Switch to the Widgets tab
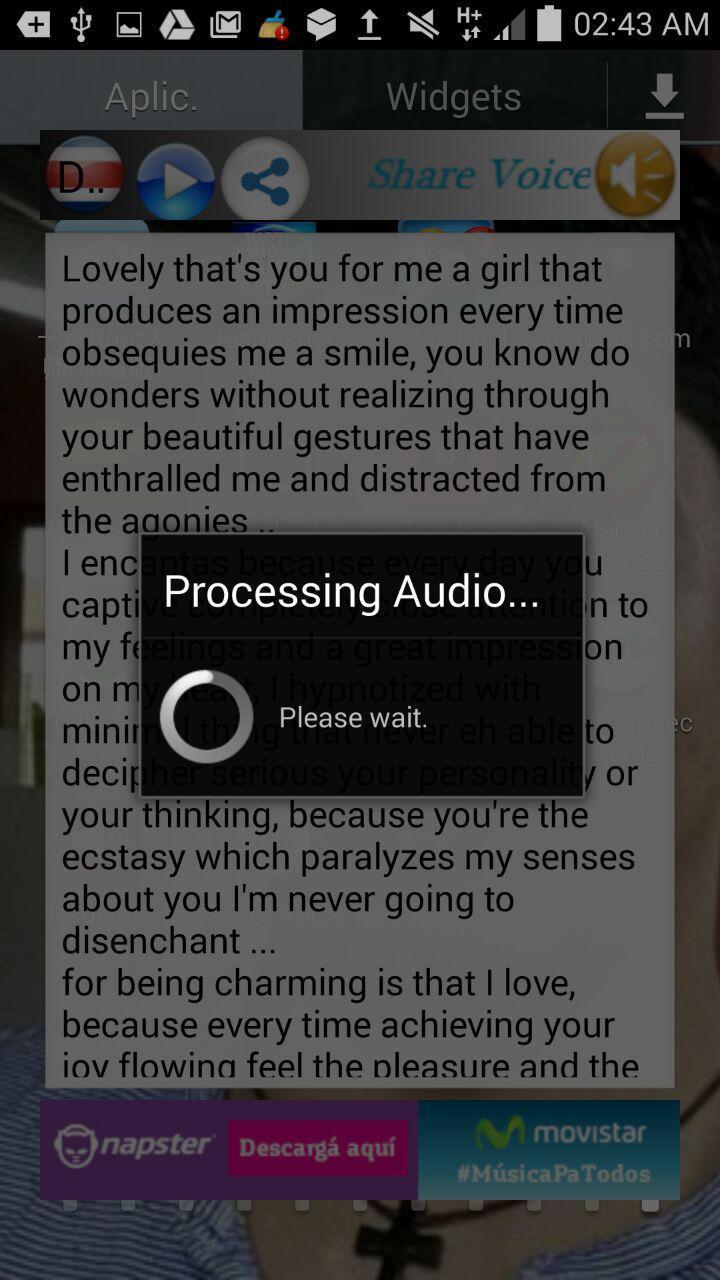 click(453, 97)
